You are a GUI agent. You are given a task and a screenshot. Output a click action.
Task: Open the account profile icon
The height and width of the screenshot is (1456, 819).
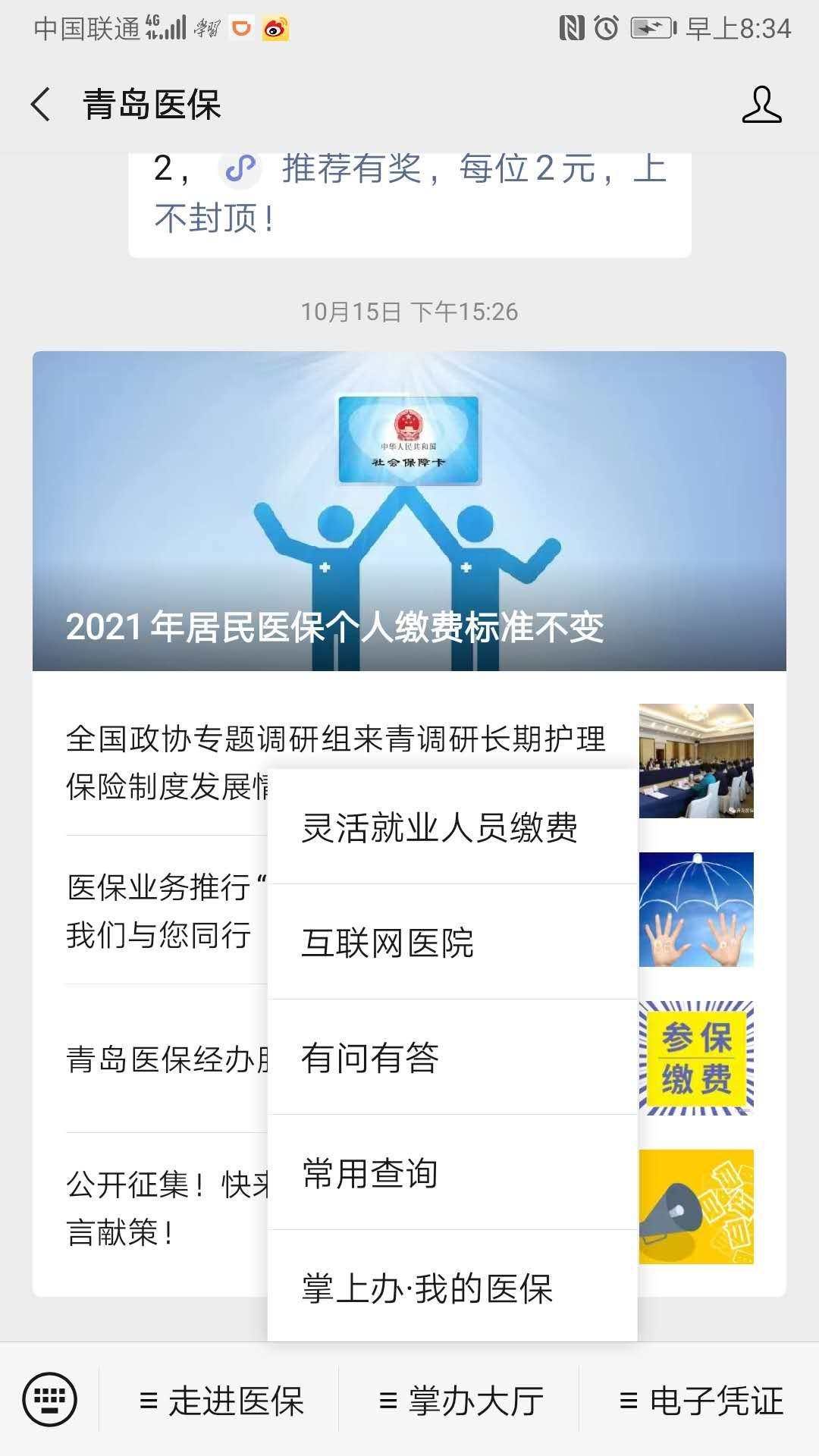point(761,104)
